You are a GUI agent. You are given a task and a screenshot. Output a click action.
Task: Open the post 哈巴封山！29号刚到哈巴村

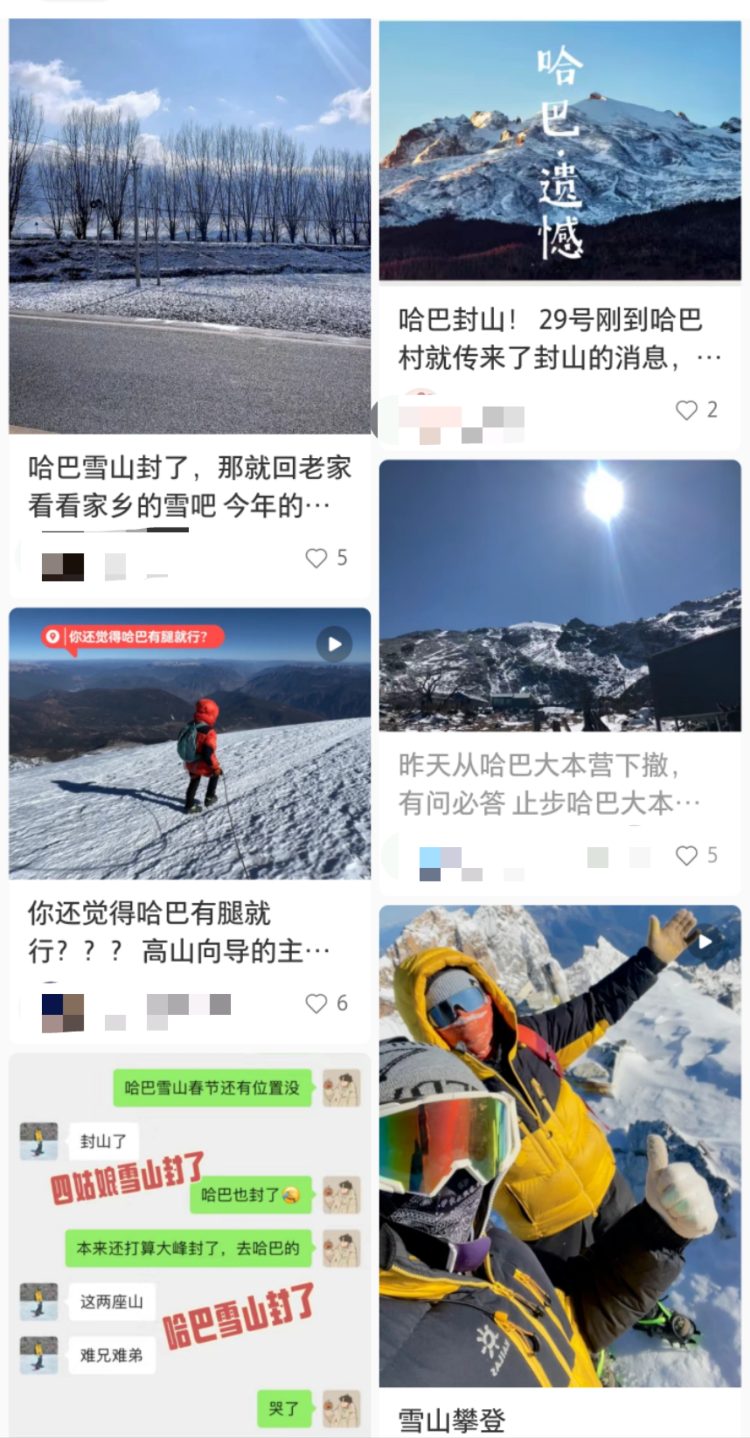point(560,150)
